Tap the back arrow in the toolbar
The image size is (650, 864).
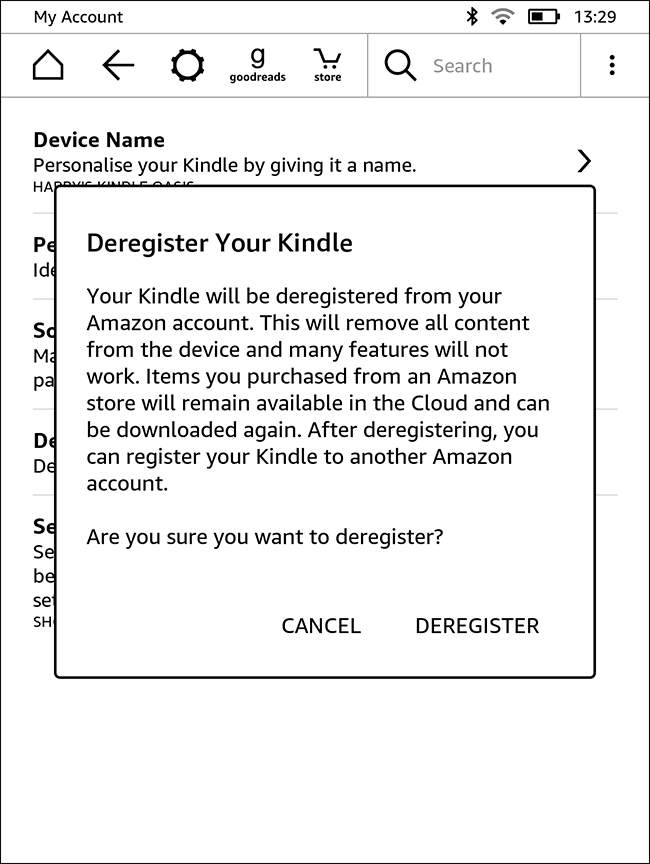(x=118, y=66)
